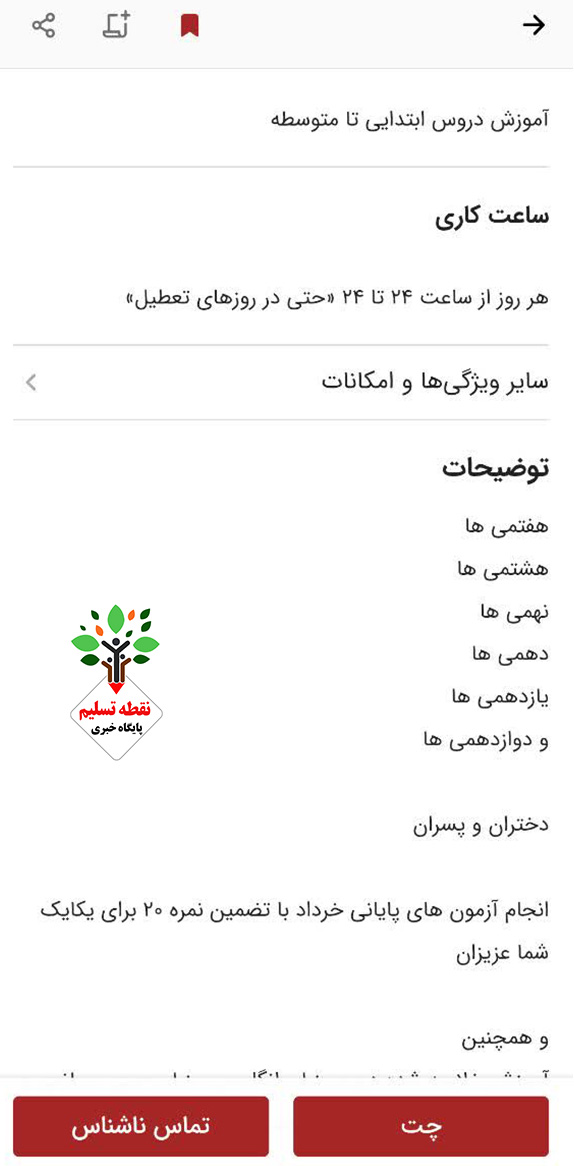The image size is (574, 1166).
Task: Remove the bookmark from this ad
Action: 190,27
